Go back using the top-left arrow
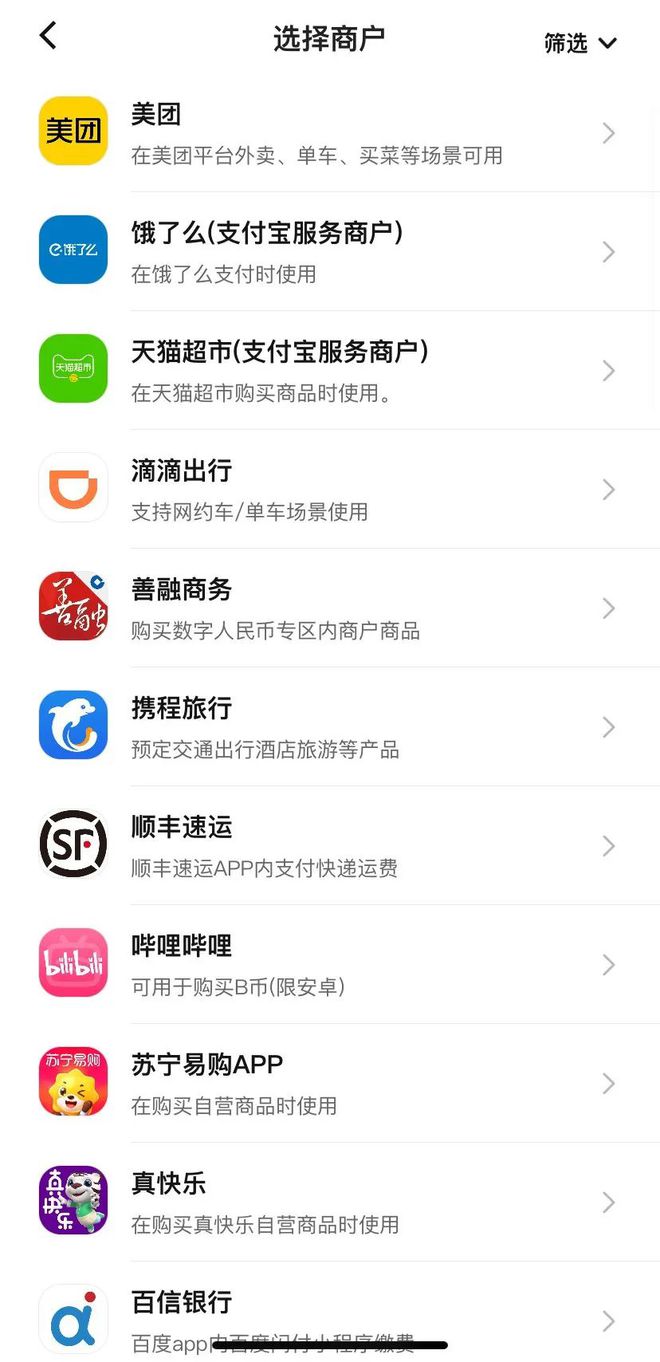This screenshot has height=1362, width=660. [x=47, y=37]
